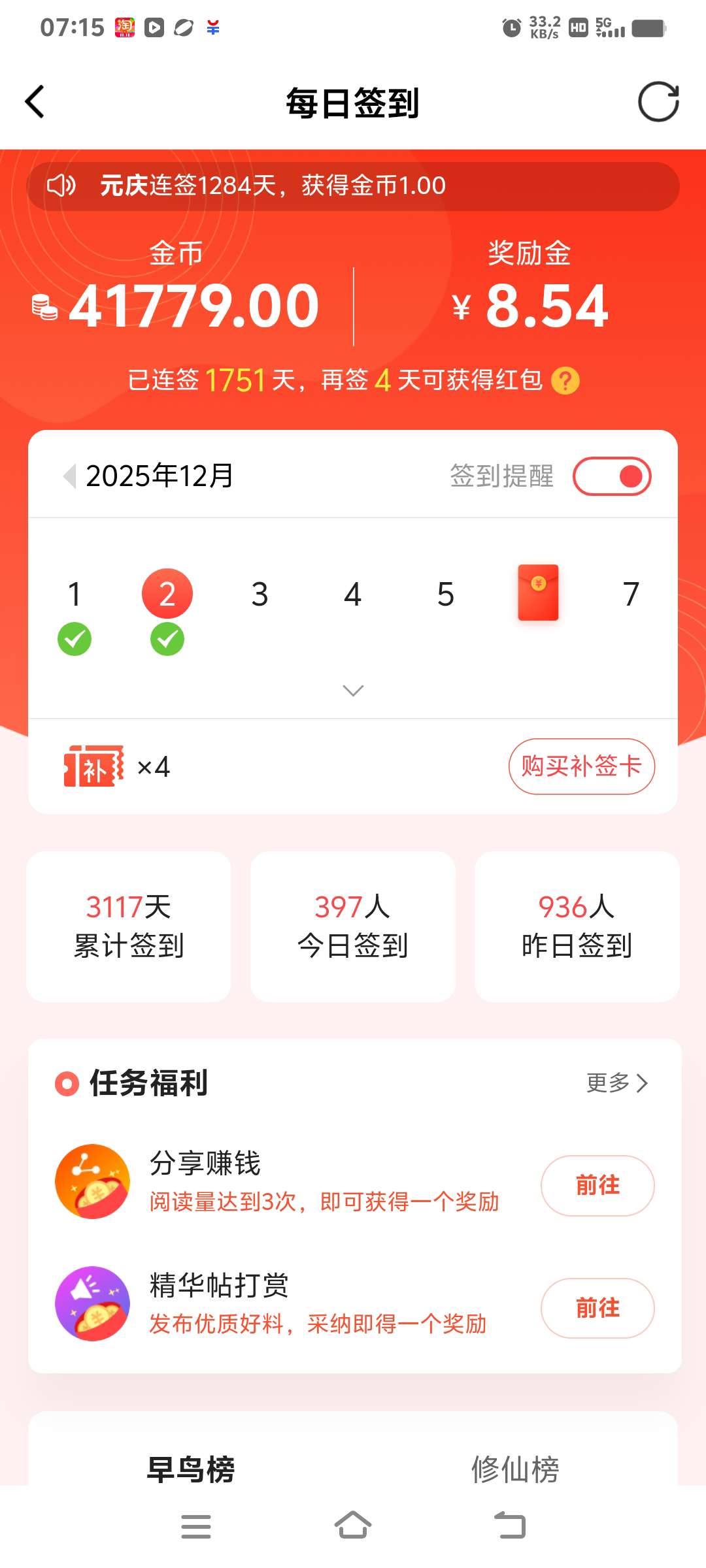Tap 前往 for 分享赚钱 task

(x=597, y=1185)
